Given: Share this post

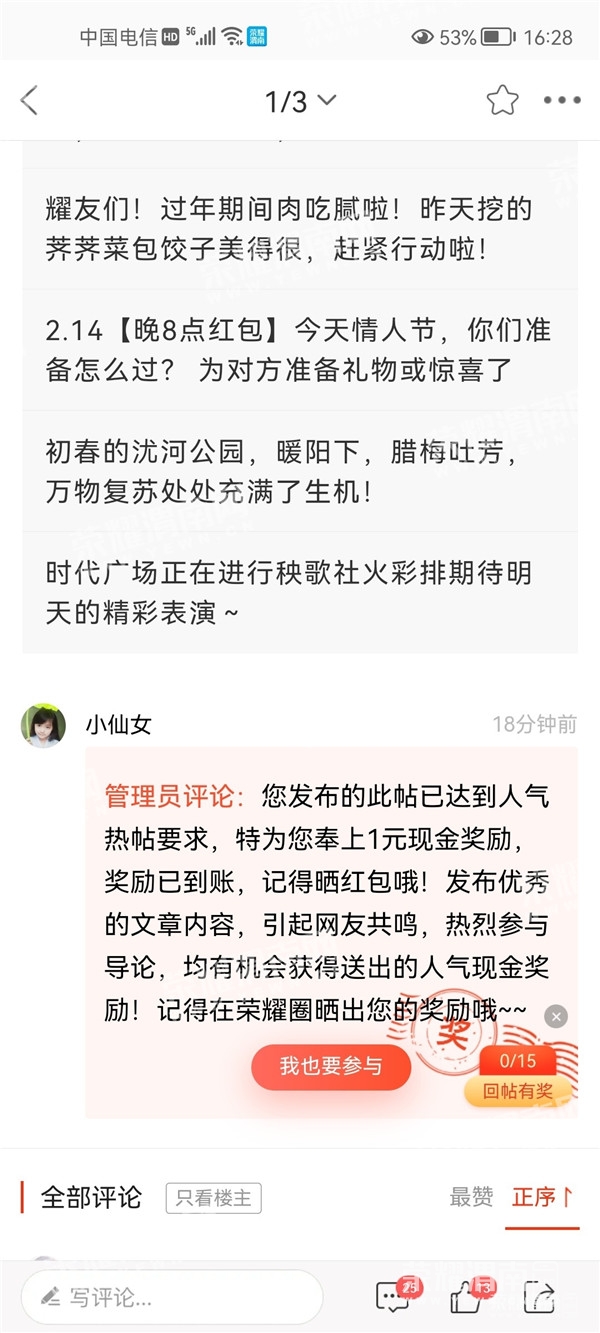Looking at the screenshot, I should pos(540,1297).
